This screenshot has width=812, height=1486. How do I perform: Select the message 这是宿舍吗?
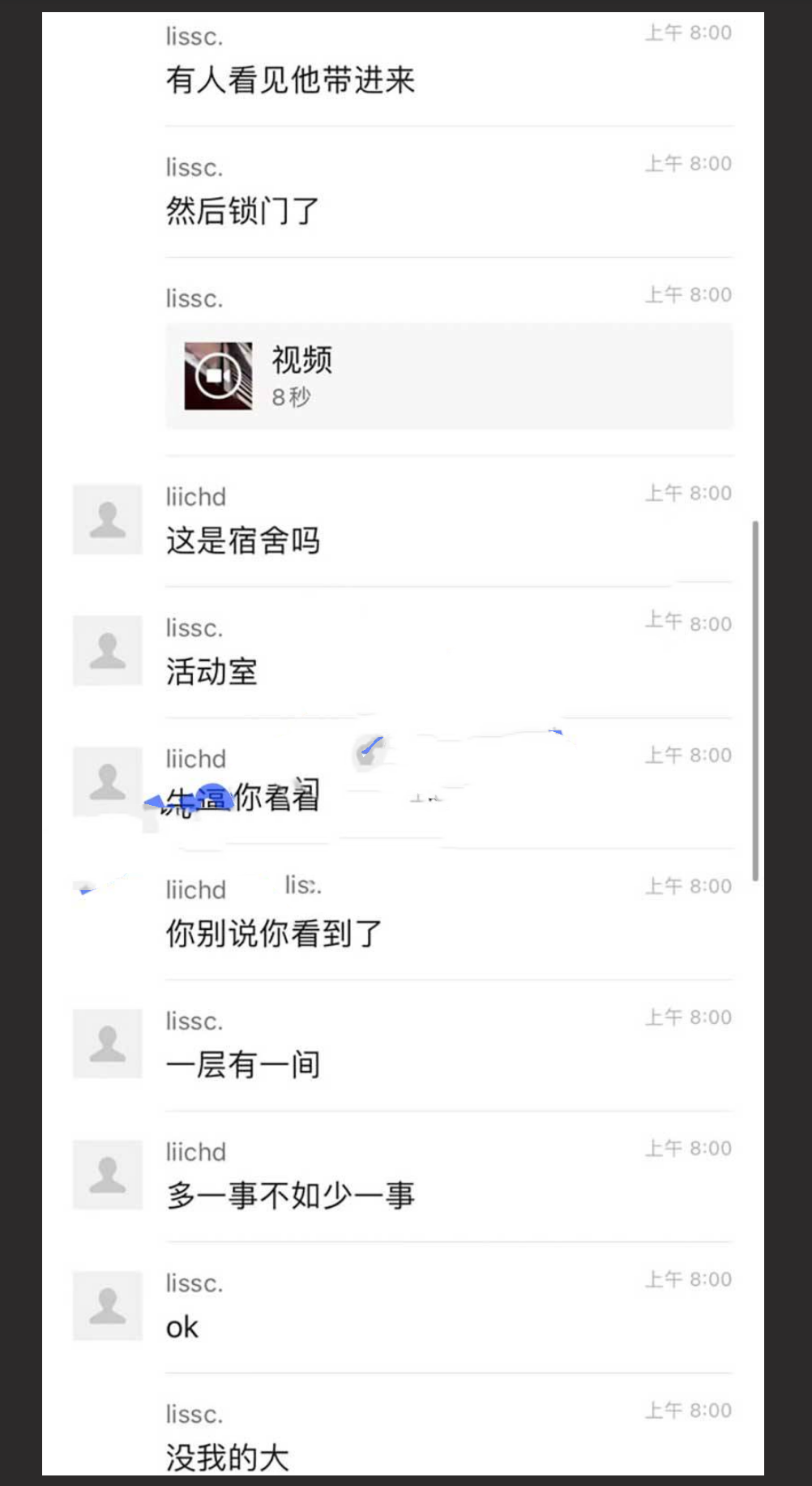[242, 540]
